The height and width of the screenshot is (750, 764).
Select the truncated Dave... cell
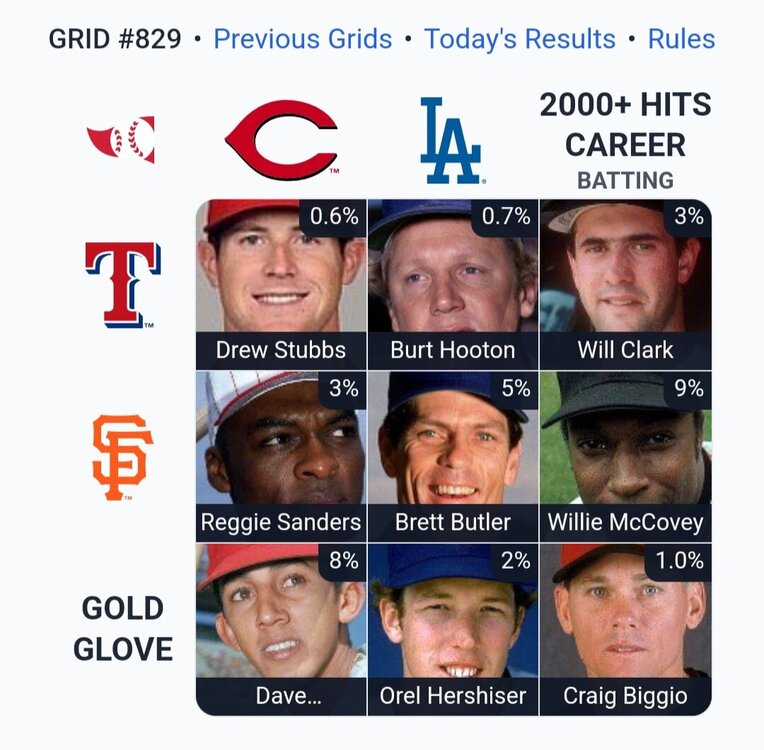pyautogui.click(x=281, y=629)
